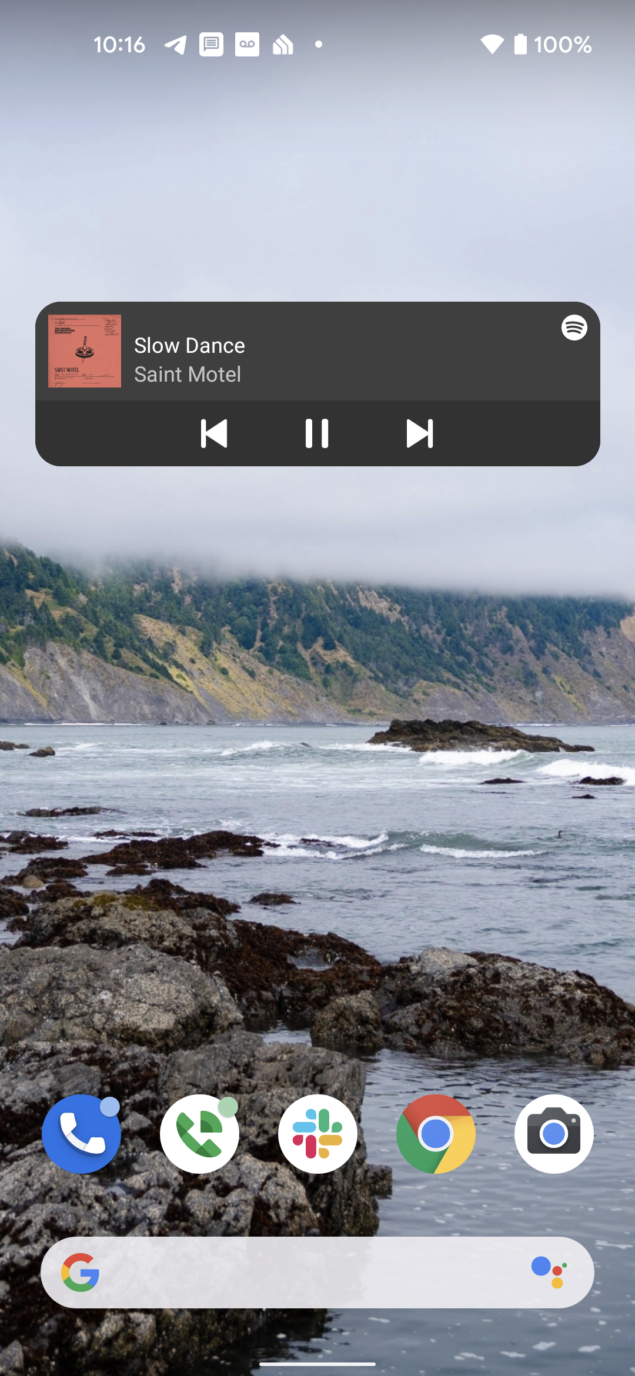Tap the Google search bar
Viewport: 635px width, 1376px height.
click(300, 1272)
